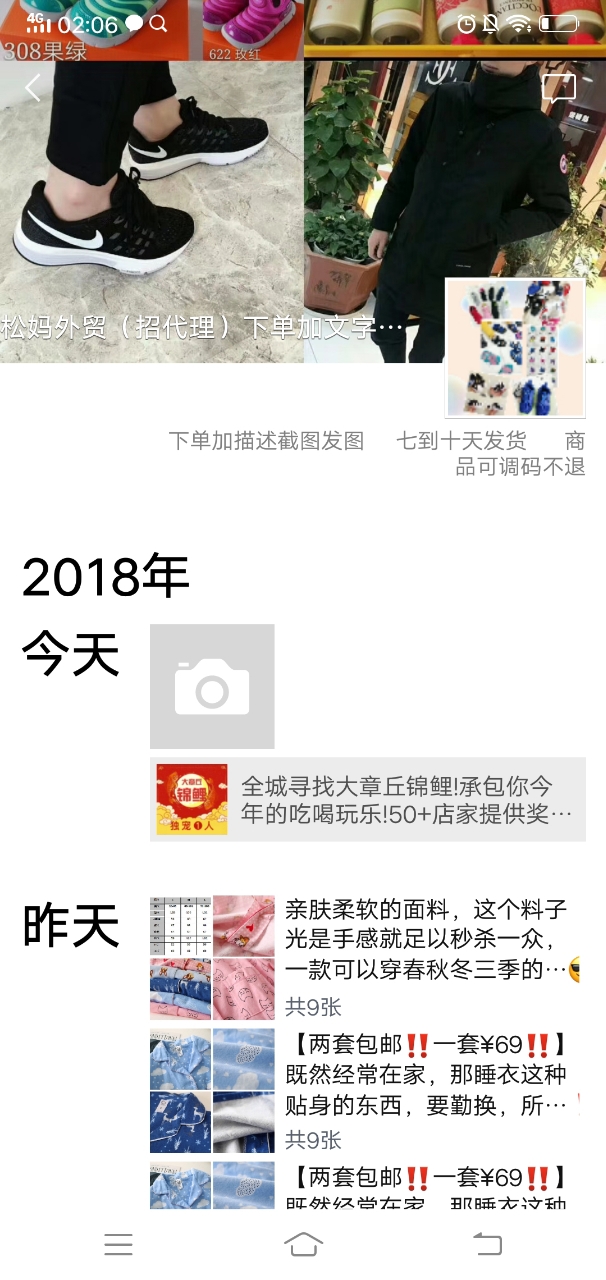Tap the profile avatar with gloves picture
The image size is (606, 1280).
point(515,348)
